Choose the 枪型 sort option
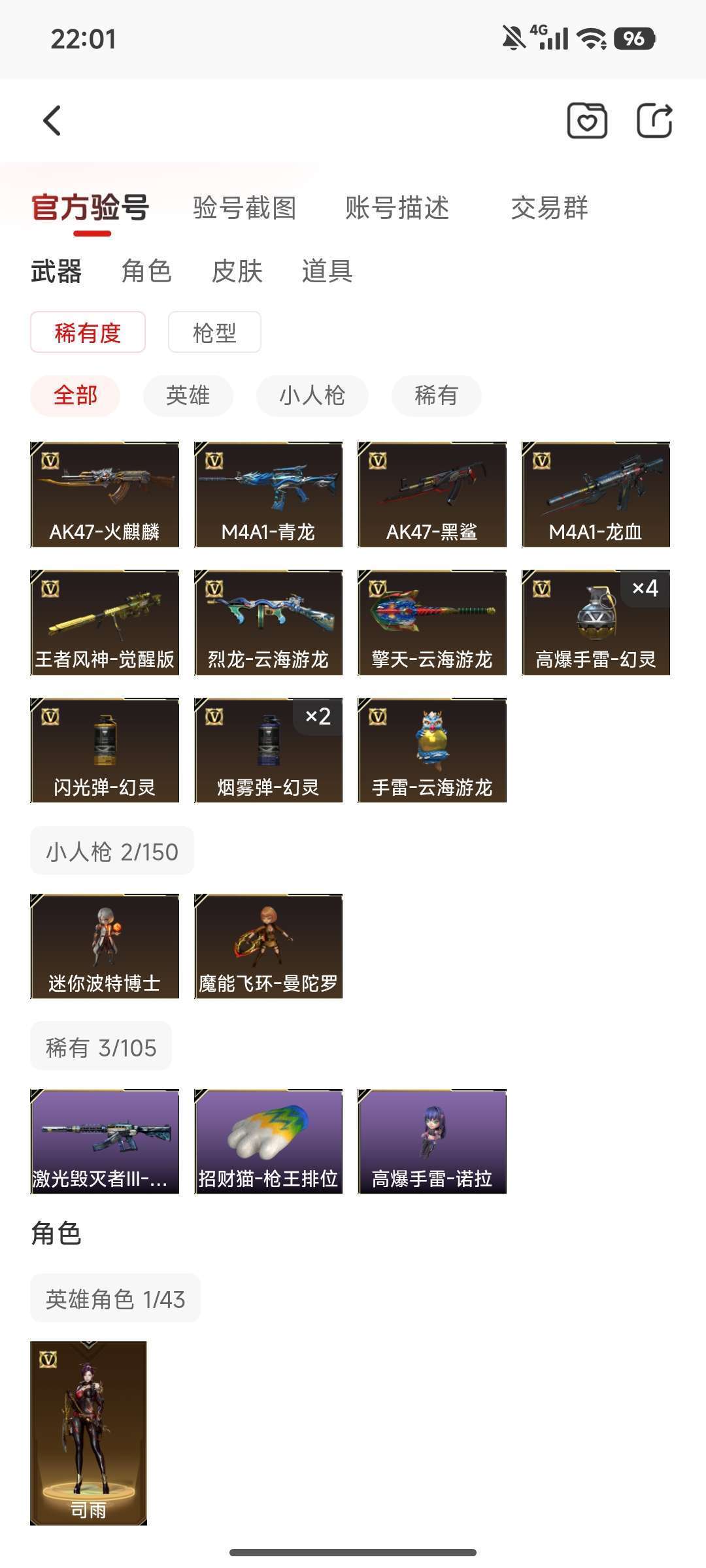Screen dimensions: 706x1568 pyautogui.click(x=214, y=333)
